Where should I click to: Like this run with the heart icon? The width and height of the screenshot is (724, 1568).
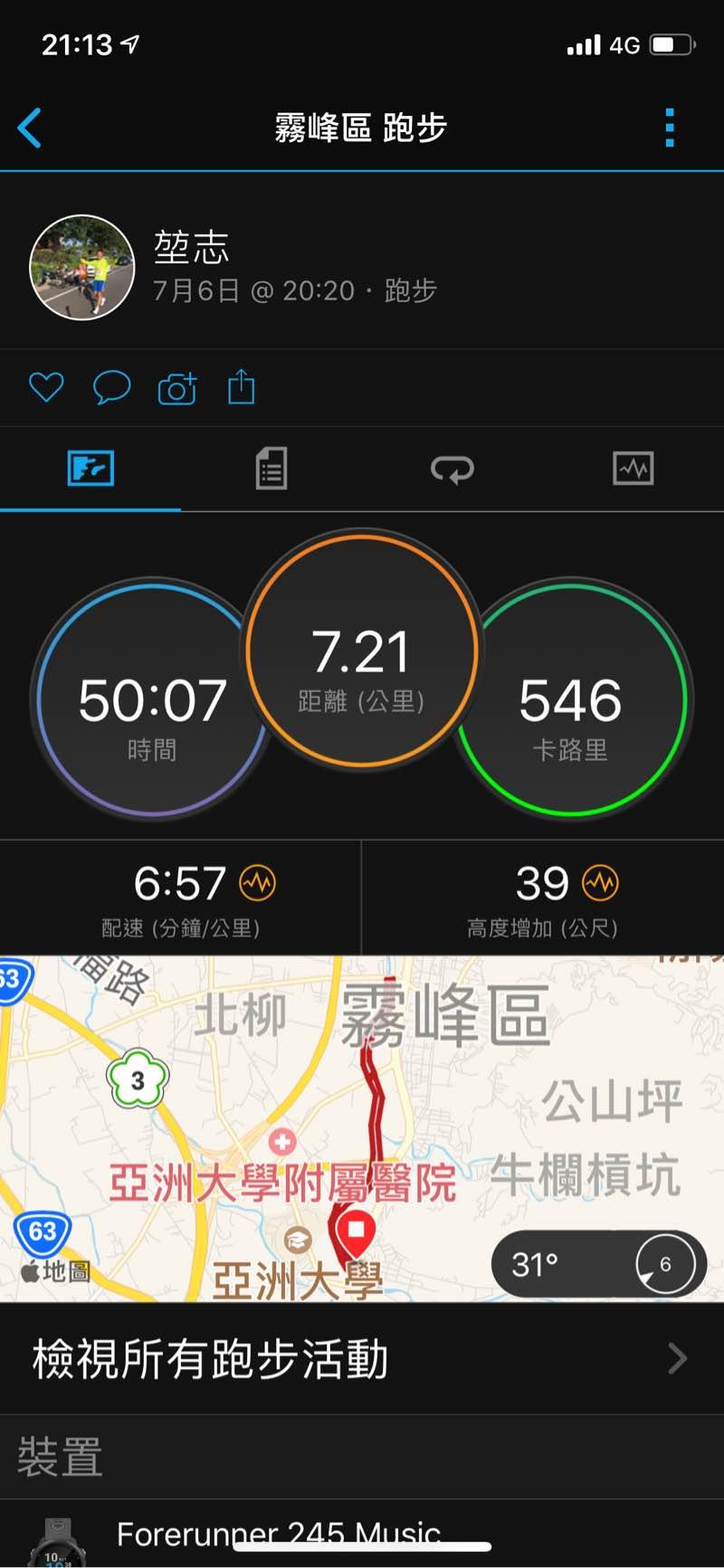click(x=46, y=387)
